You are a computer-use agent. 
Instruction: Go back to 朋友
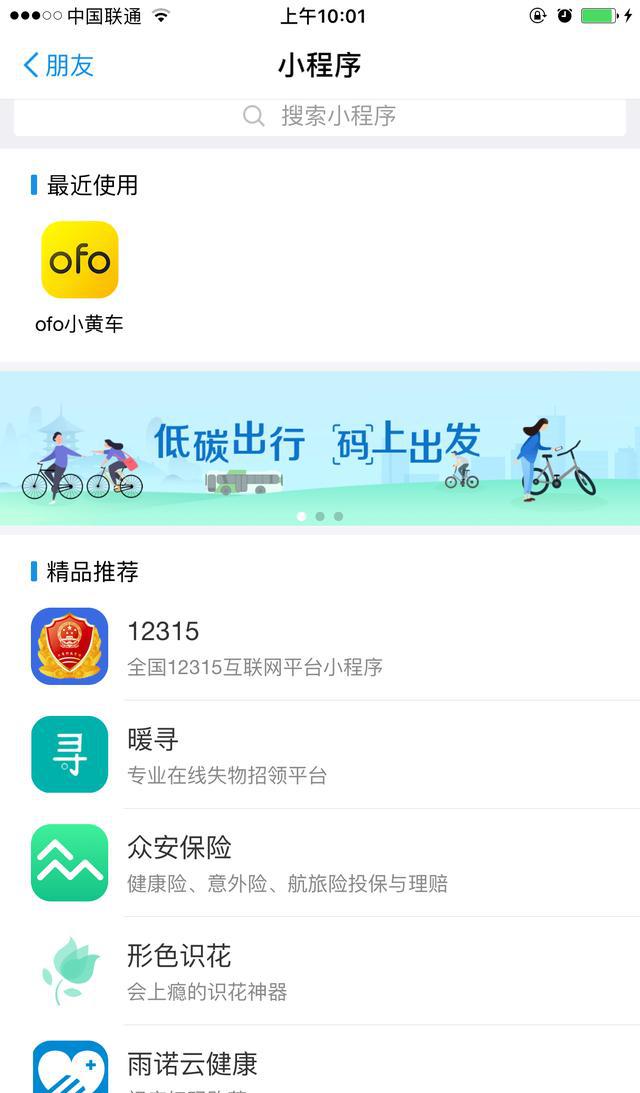(58, 66)
